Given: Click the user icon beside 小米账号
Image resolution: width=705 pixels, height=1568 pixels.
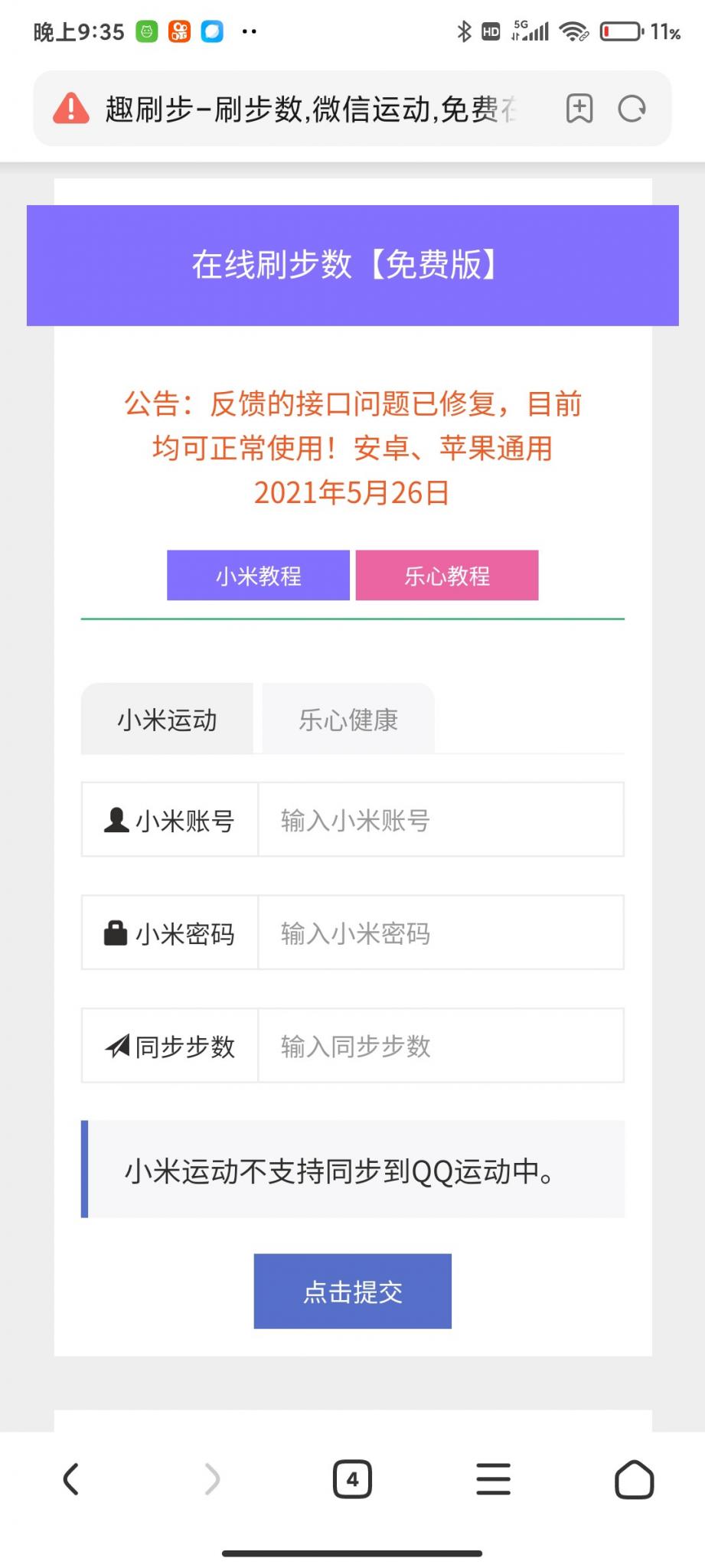Looking at the screenshot, I should (x=116, y=819).
